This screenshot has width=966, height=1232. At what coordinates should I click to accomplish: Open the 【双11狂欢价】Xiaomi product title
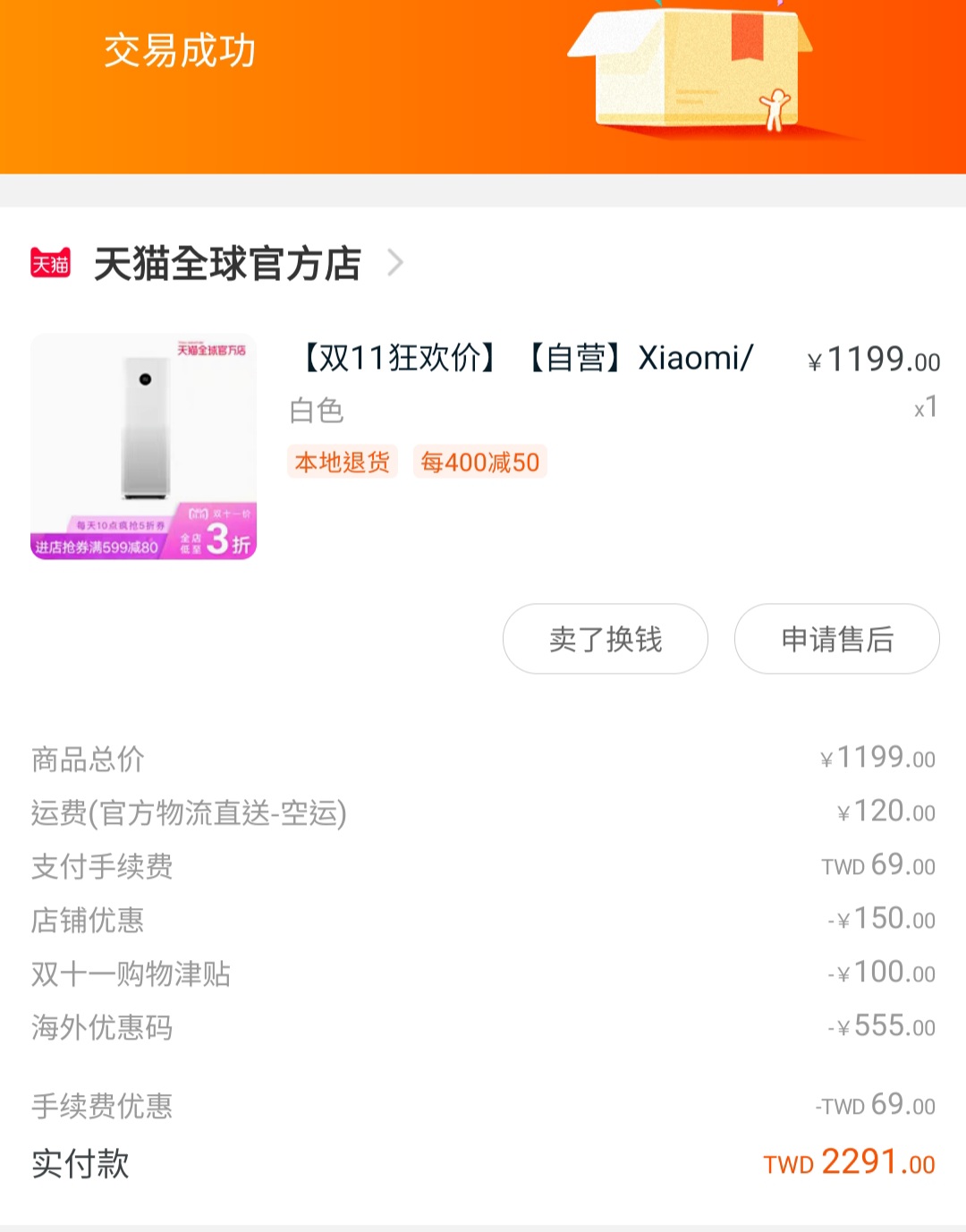pyautogui.click(x=528, y=358)
